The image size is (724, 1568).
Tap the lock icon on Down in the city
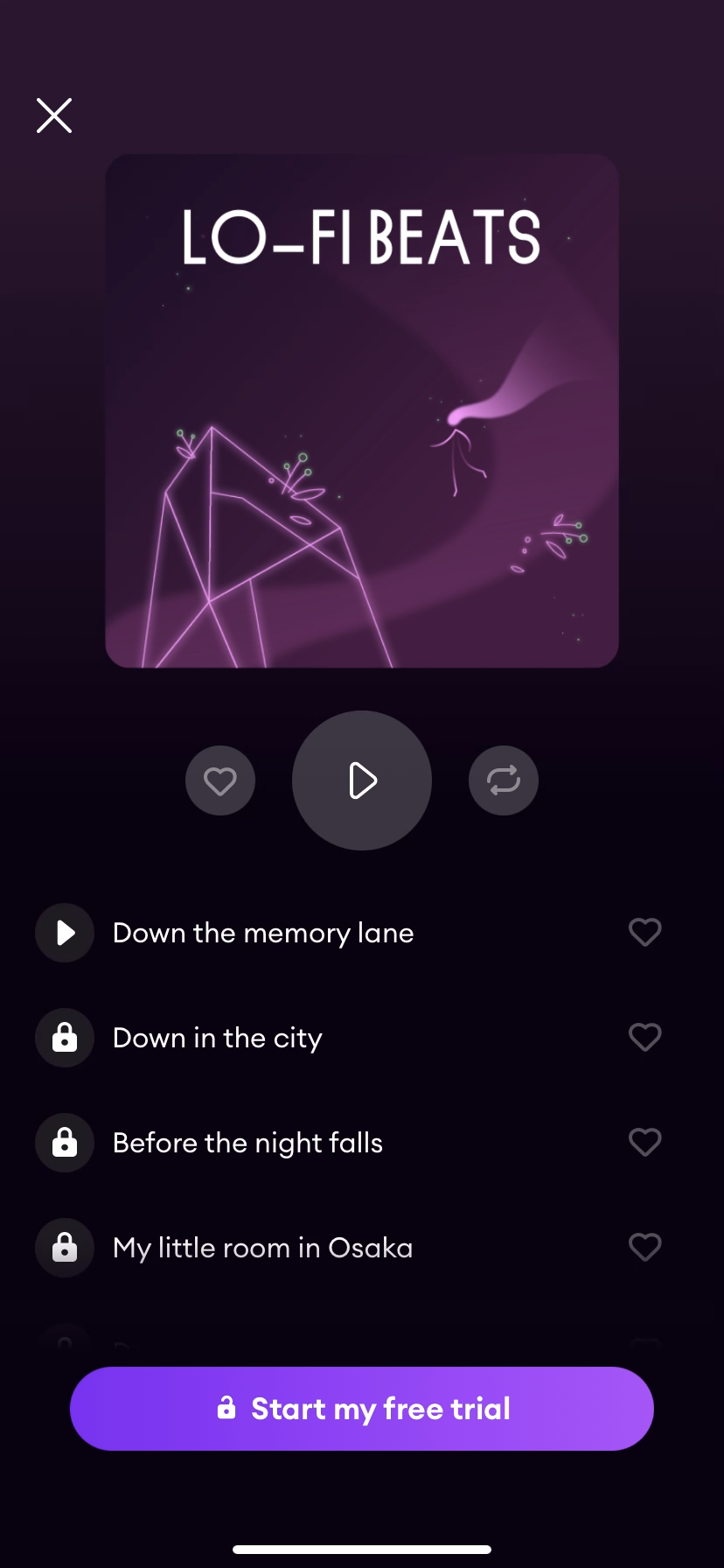coord(64,1037)
